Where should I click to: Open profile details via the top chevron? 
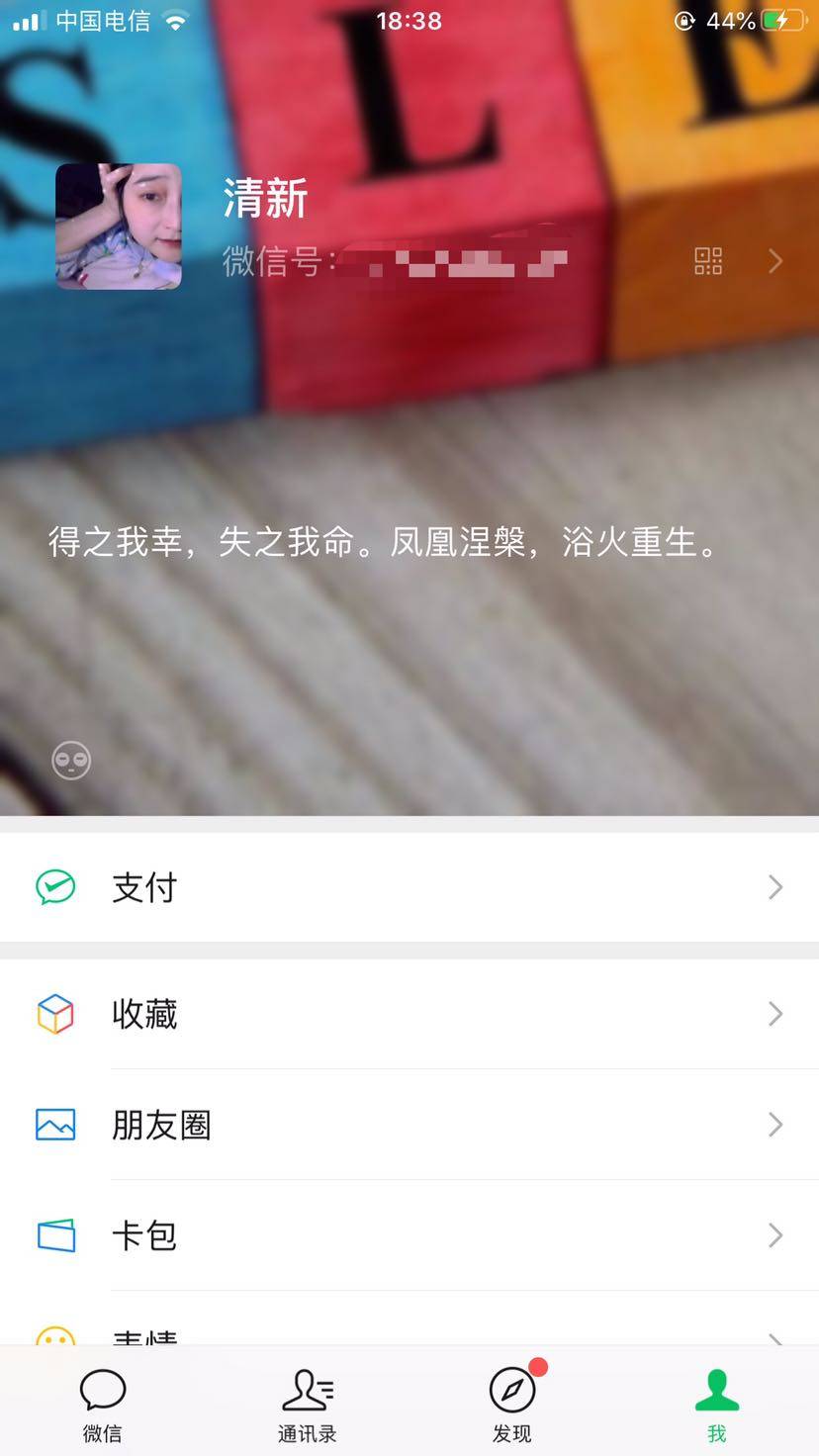(775, 261)
